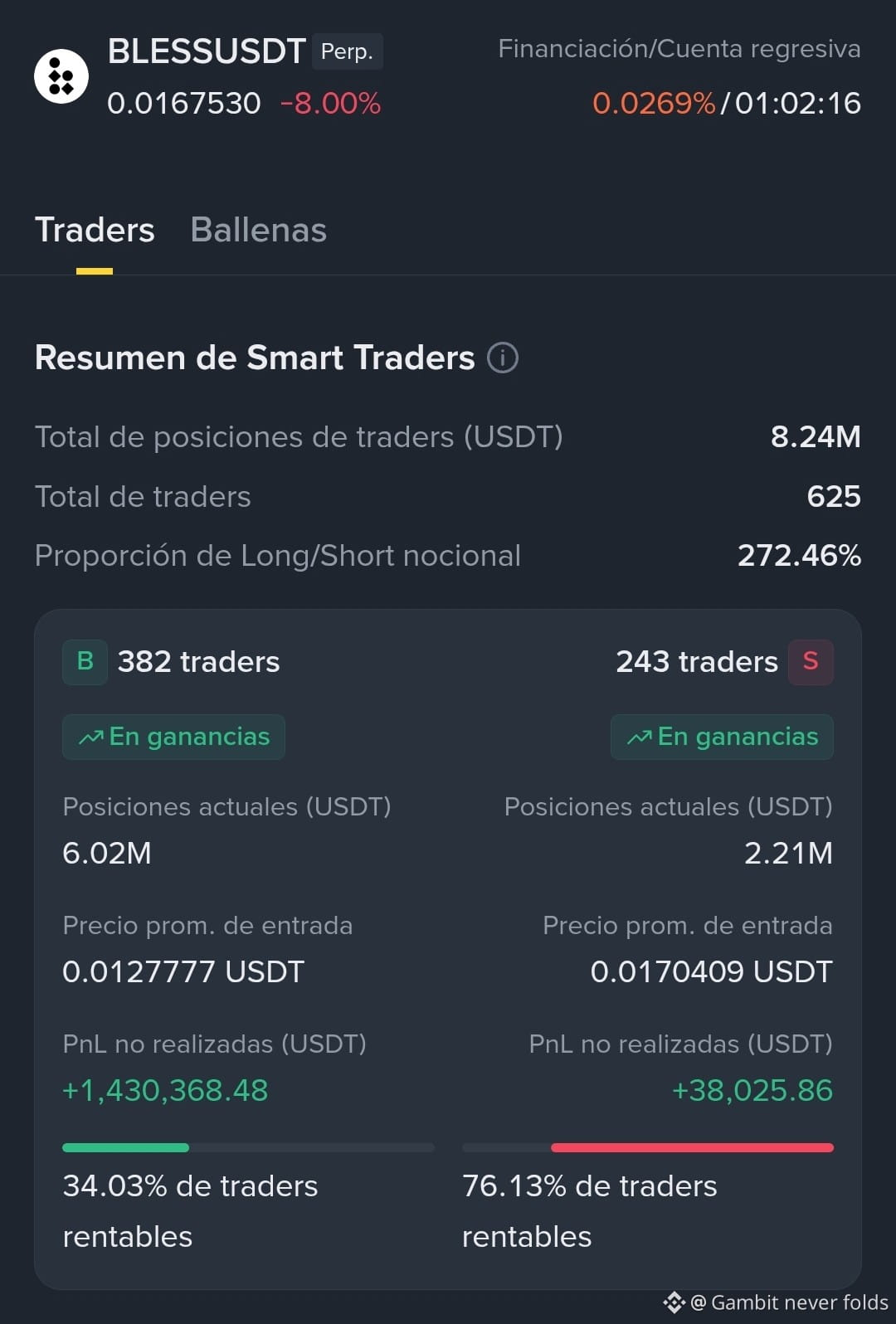Switch to the Ballenas tab

pos(258,230)
